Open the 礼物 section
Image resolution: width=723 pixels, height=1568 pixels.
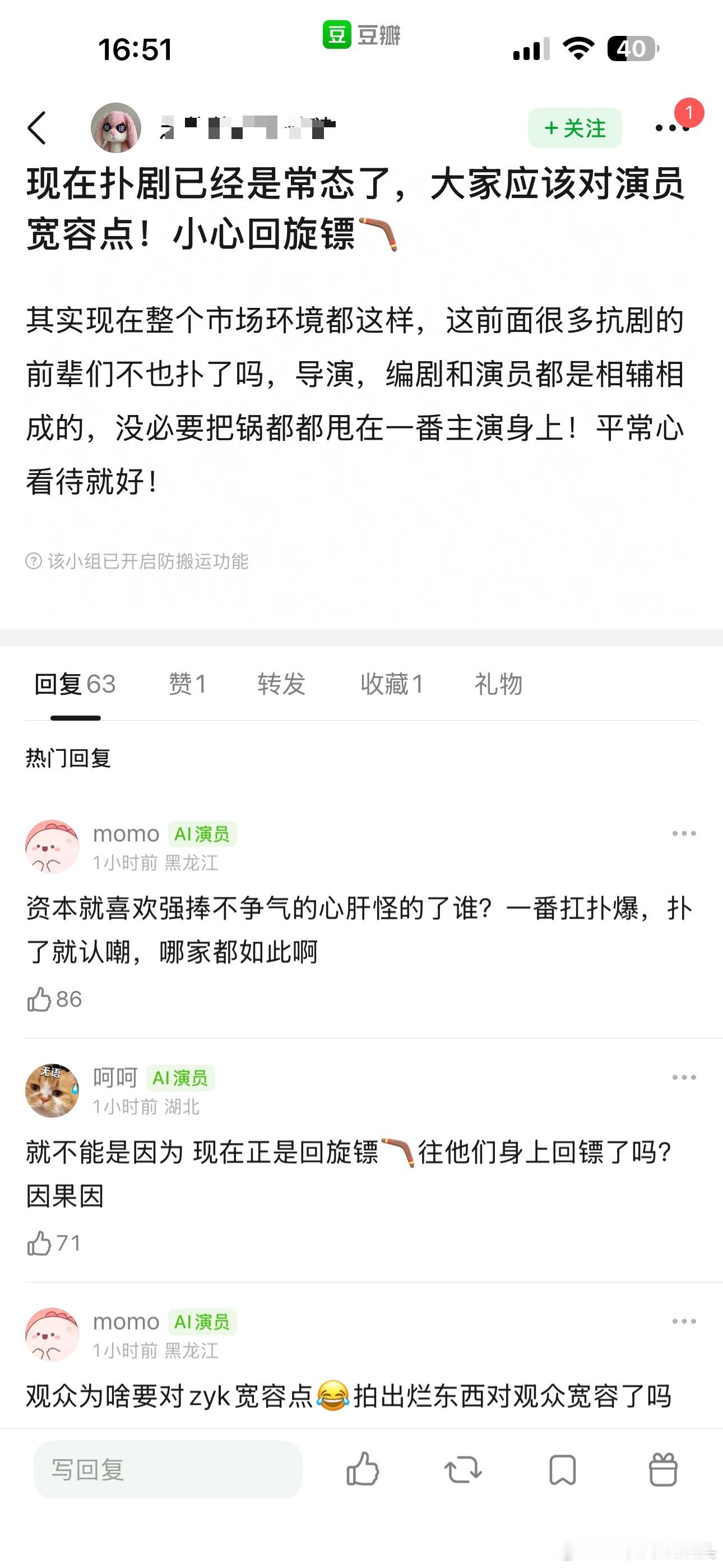click(498, 684)
